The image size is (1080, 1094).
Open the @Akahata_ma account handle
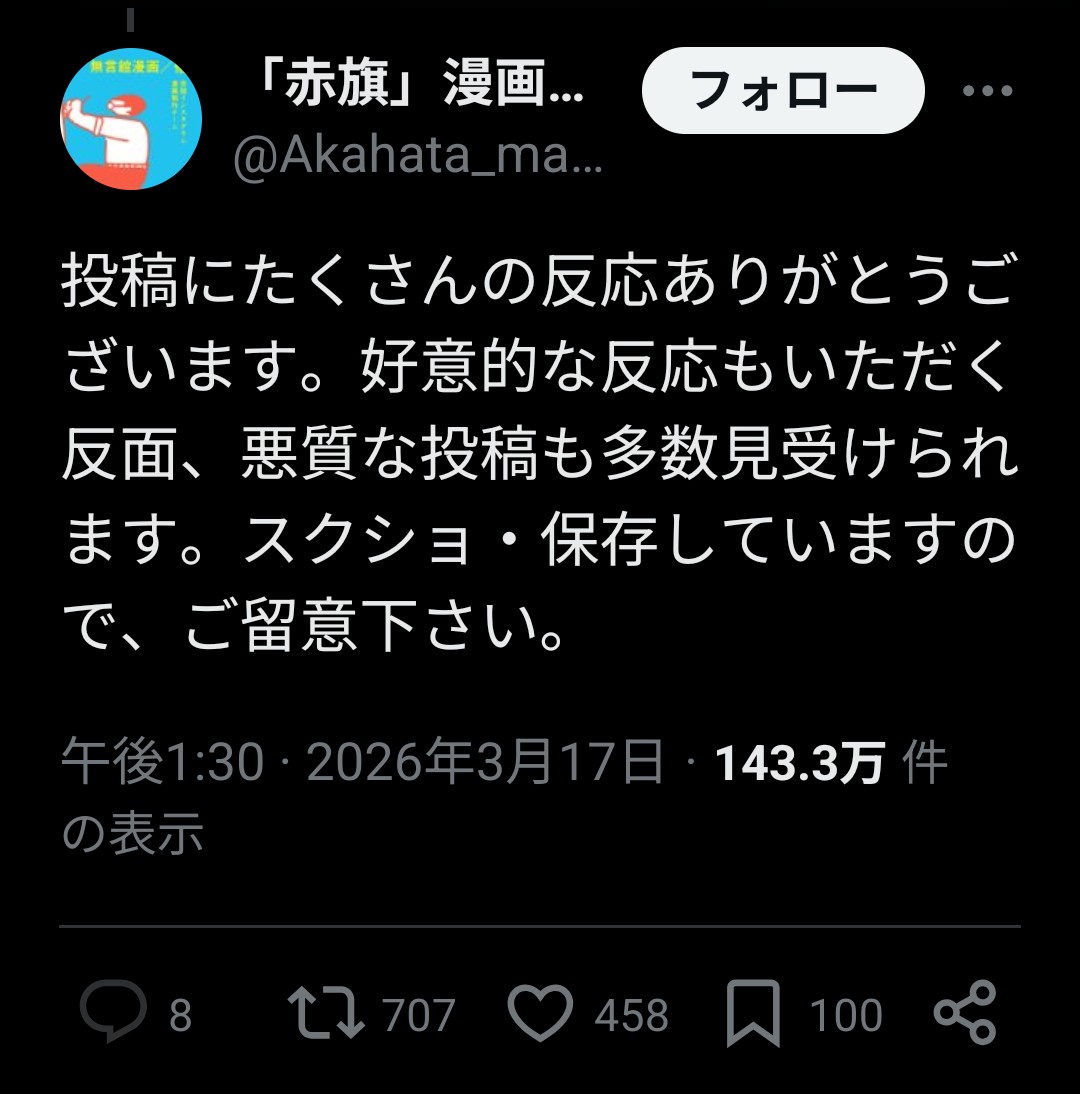click(x=418, y=158)
